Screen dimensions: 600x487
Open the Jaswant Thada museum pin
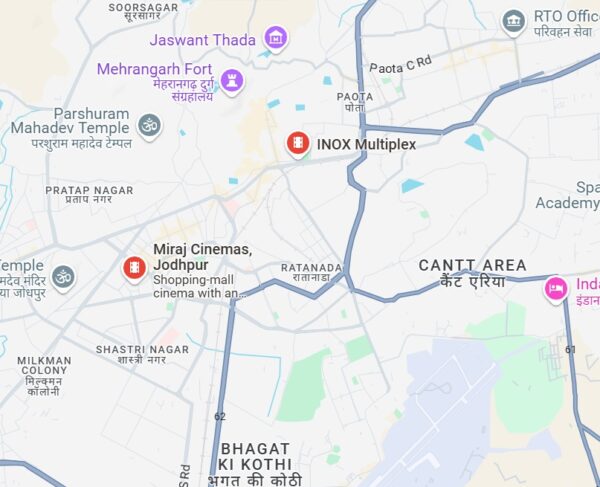click(275, 39)
